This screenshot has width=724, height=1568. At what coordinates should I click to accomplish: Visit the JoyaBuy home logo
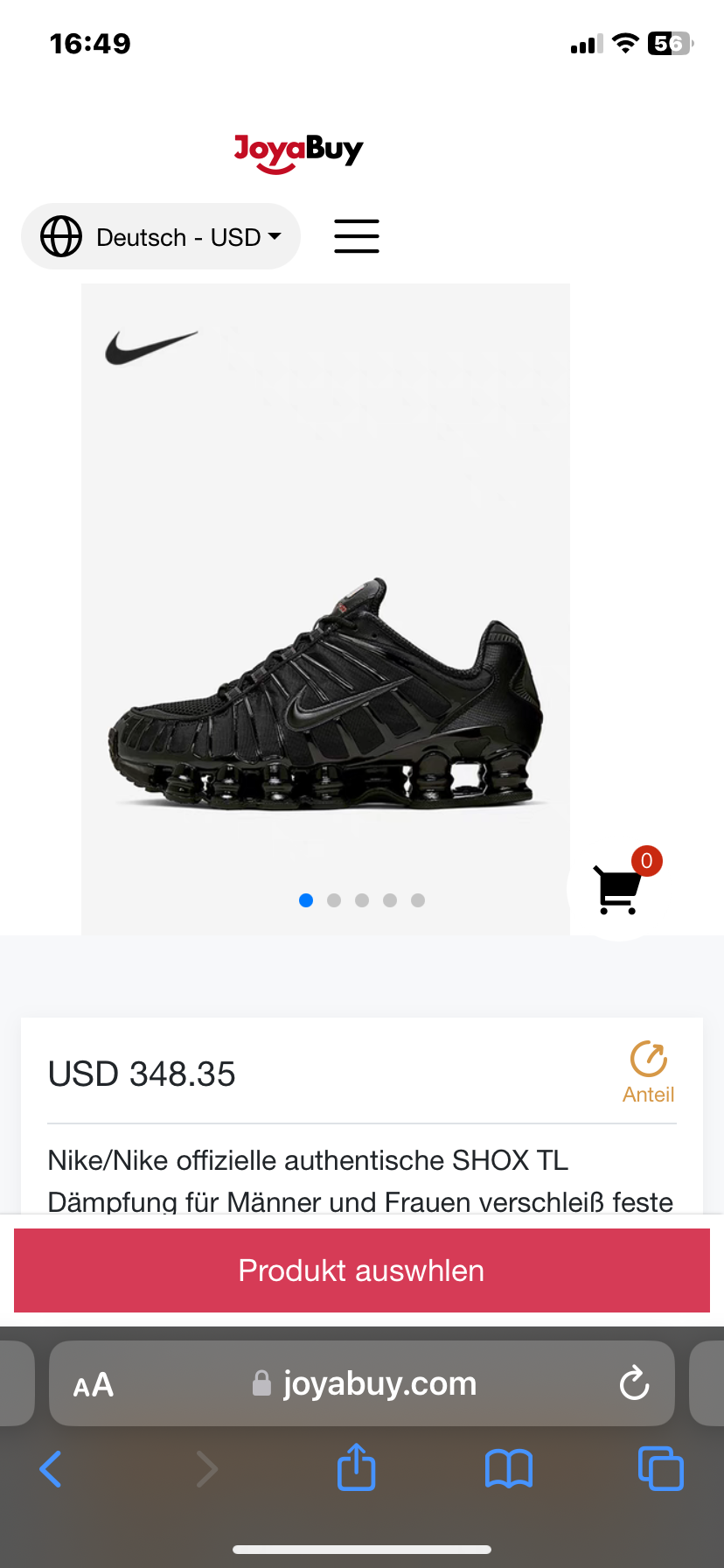(x=298, y=153)
